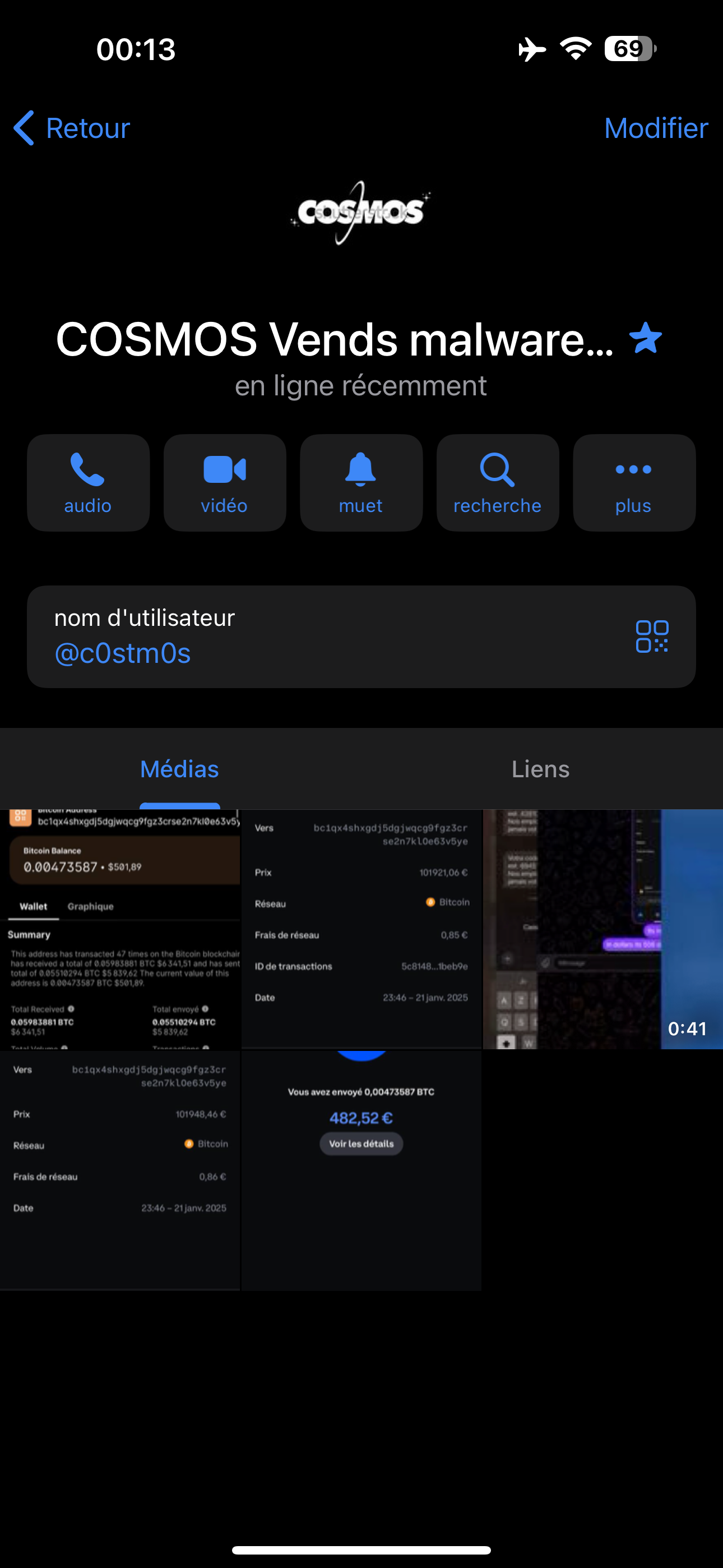Image resolution: width=723 pixels, height=1568 pixels.
Task: Start a vidéo call
Action: [225, 483]
